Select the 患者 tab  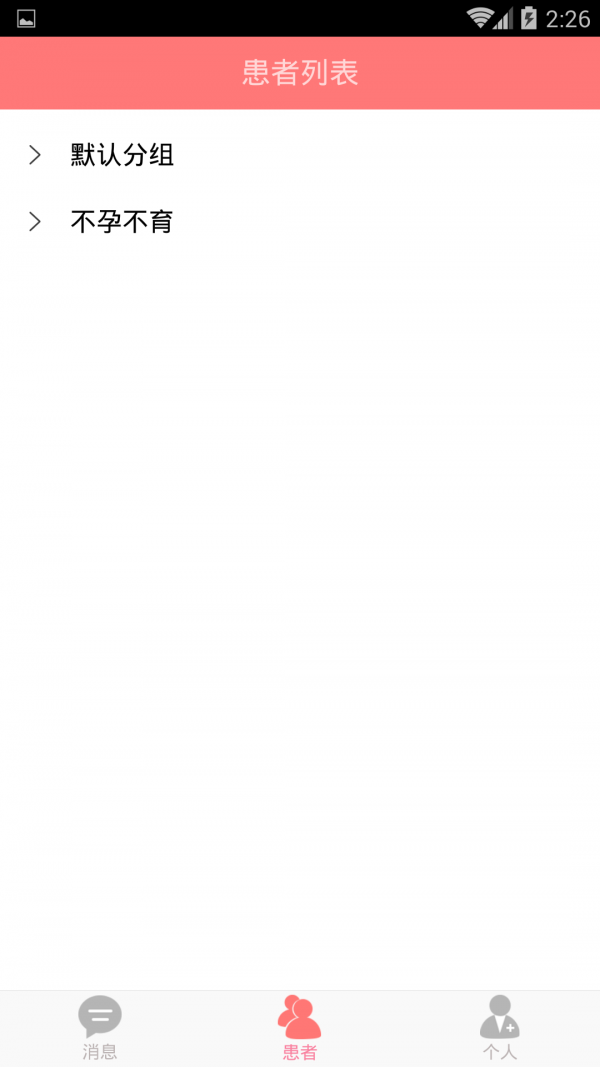click(300, 1027)
